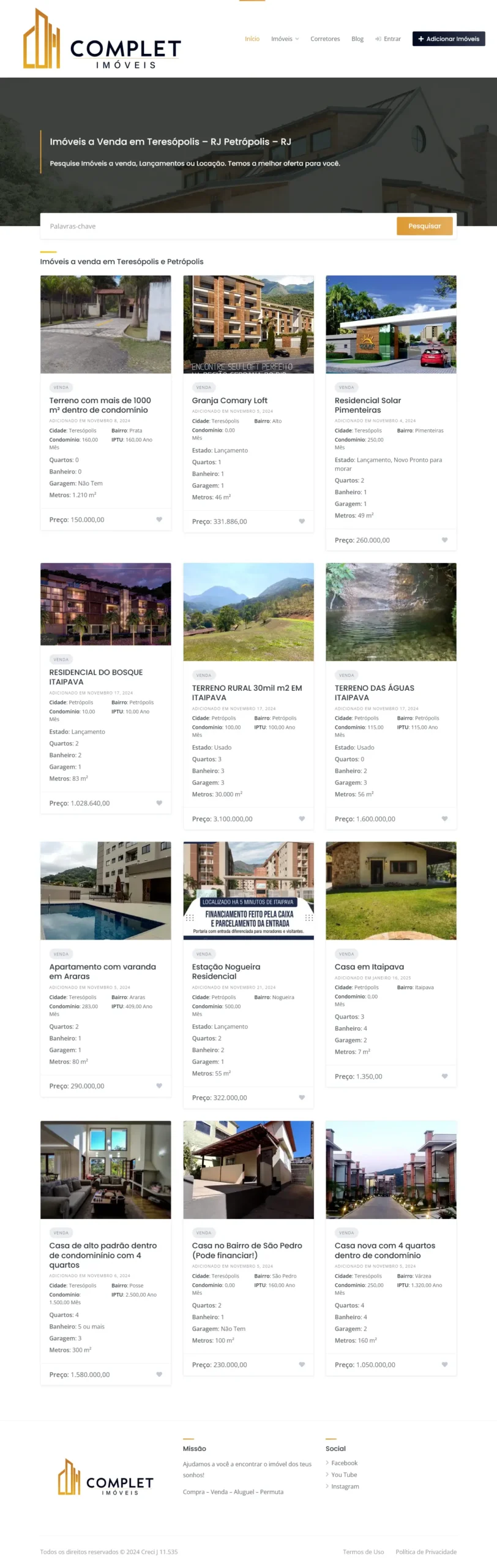
Task: Expand the Imóveis dropdown menu
Action: pyautogui.click(x=285, y=39)
